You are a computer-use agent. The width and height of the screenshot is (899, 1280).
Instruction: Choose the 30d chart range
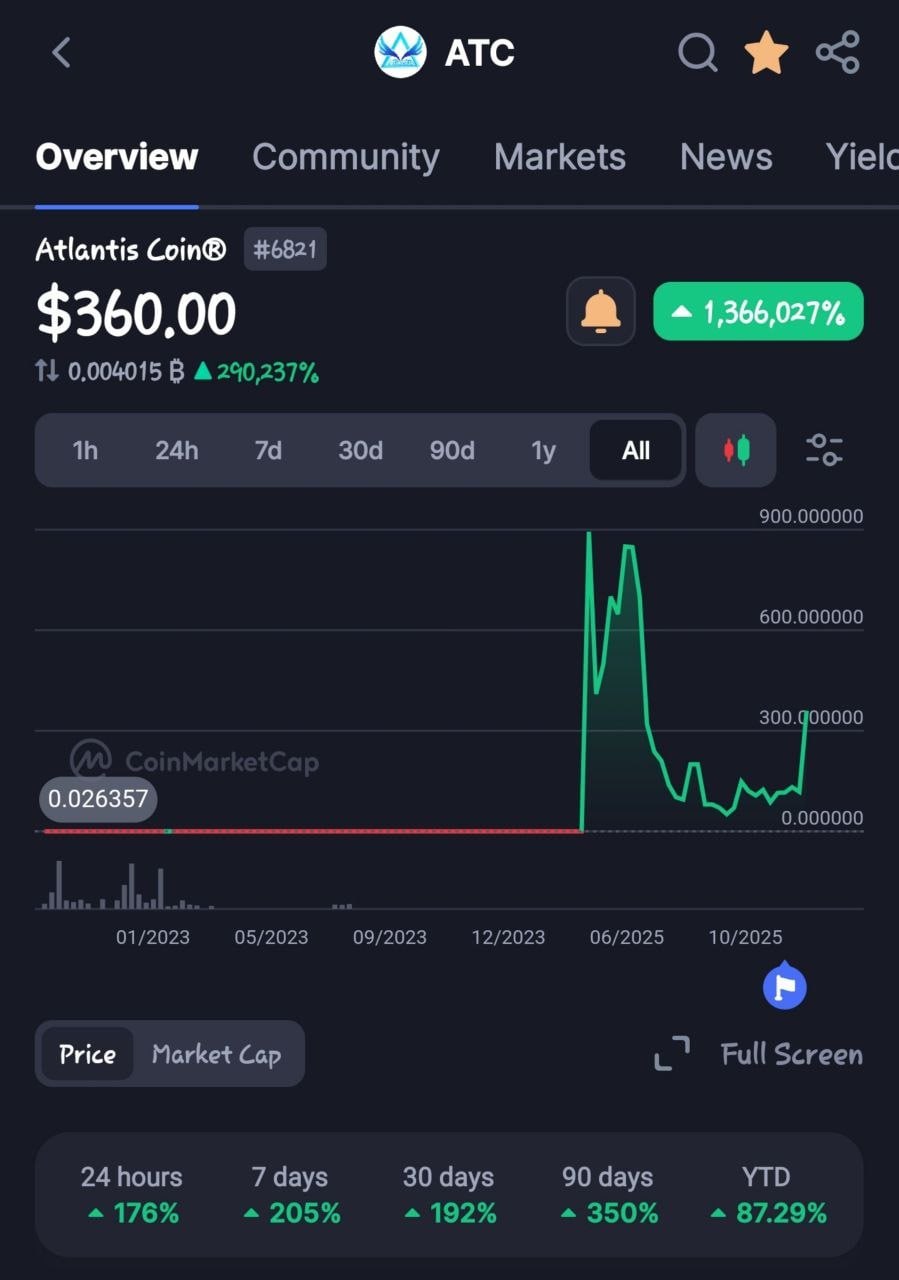[360, 451]
